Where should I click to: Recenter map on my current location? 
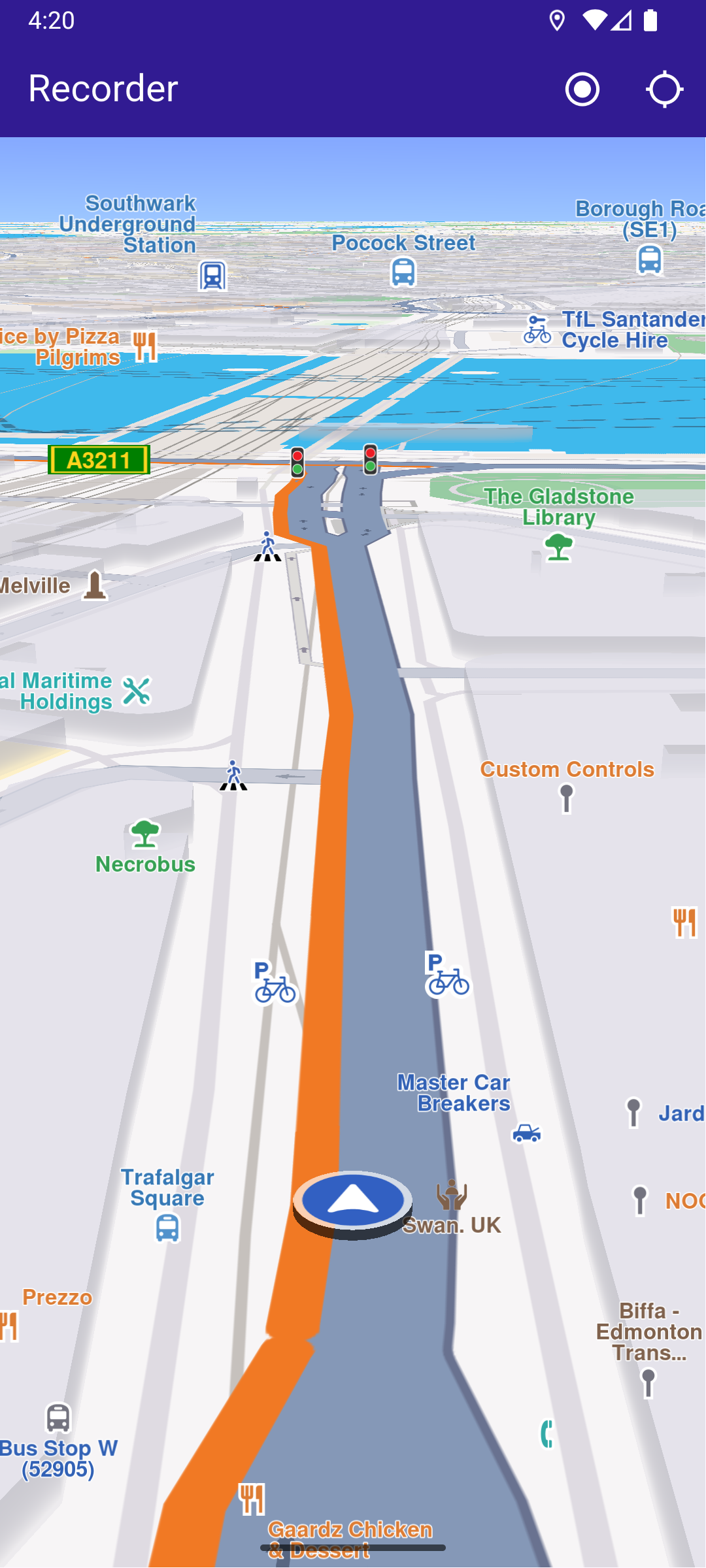tap(664, 89)
